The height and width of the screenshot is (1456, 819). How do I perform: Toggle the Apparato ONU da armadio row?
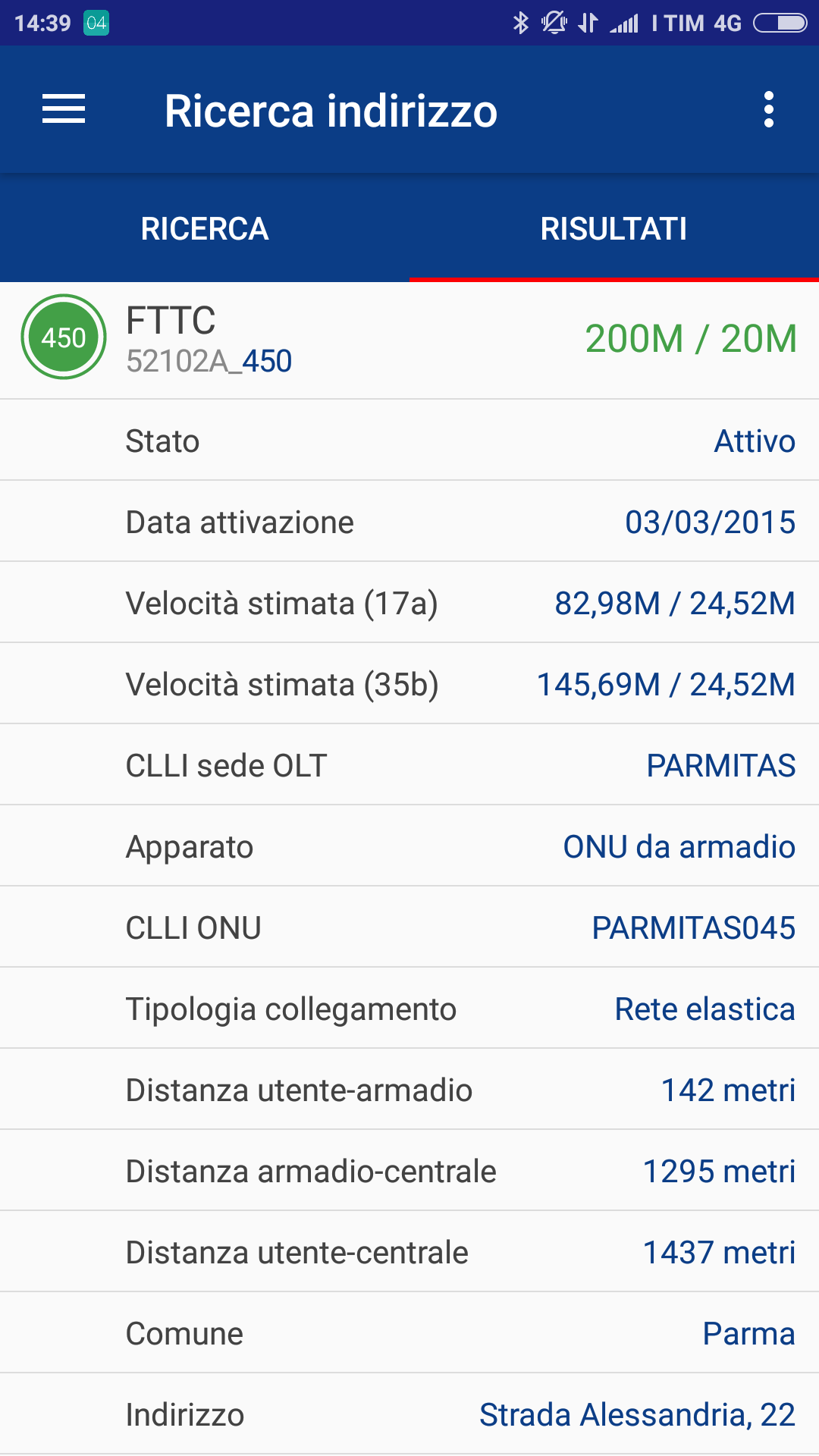coord(409,846)
